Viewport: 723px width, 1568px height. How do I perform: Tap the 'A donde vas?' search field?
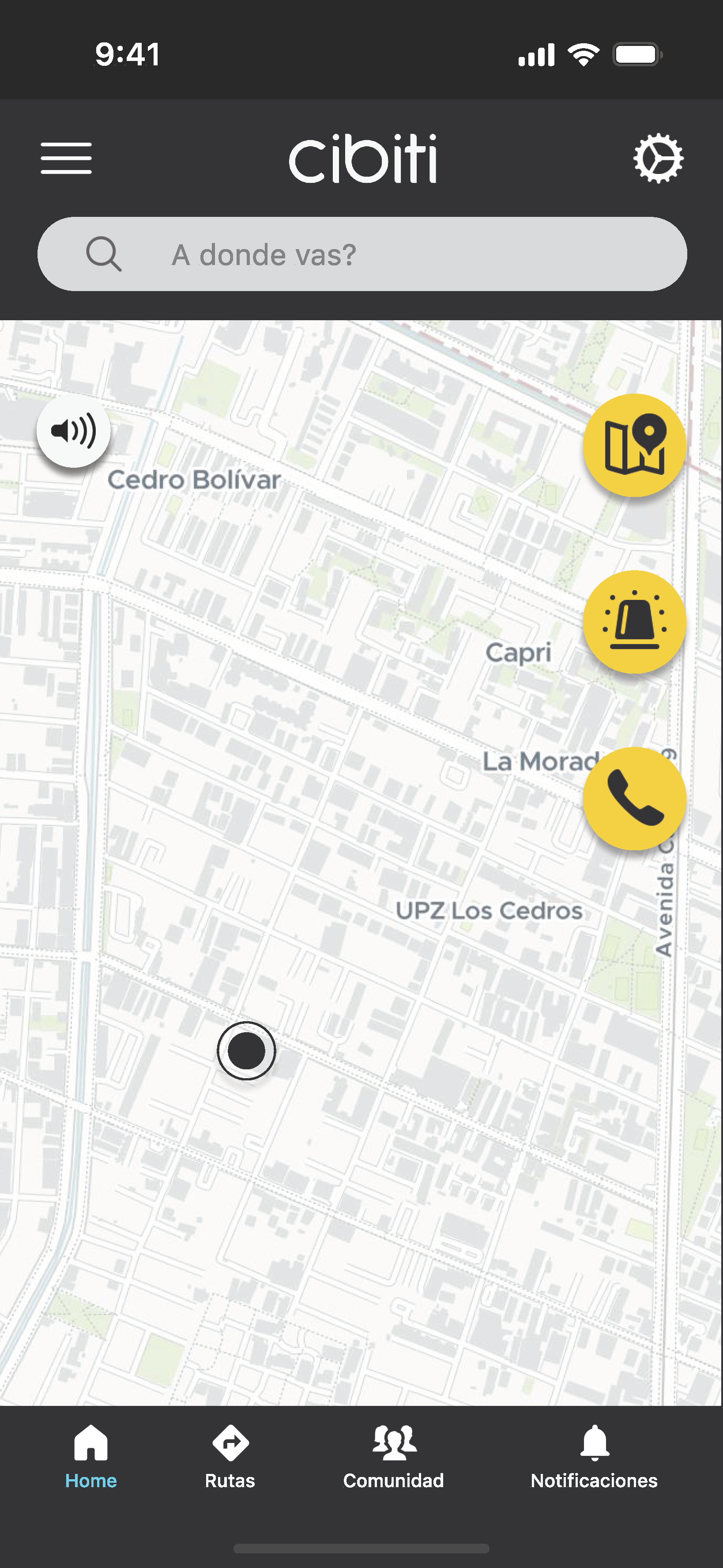click(x=362, y=254)
